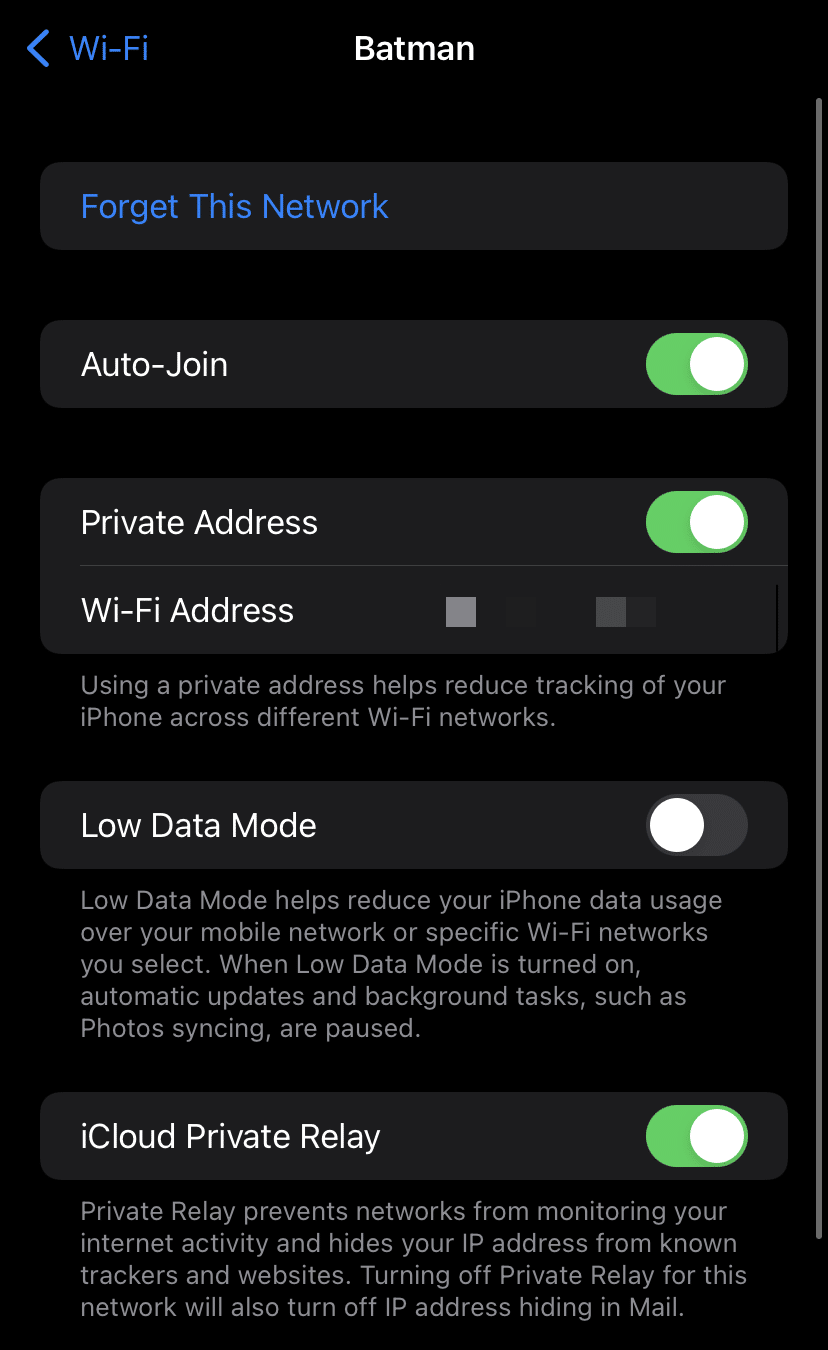The height and width of the screenshot is (1350, 828).
Task: Disable the Auto-Join switch
Action: [x=696, y=364]
